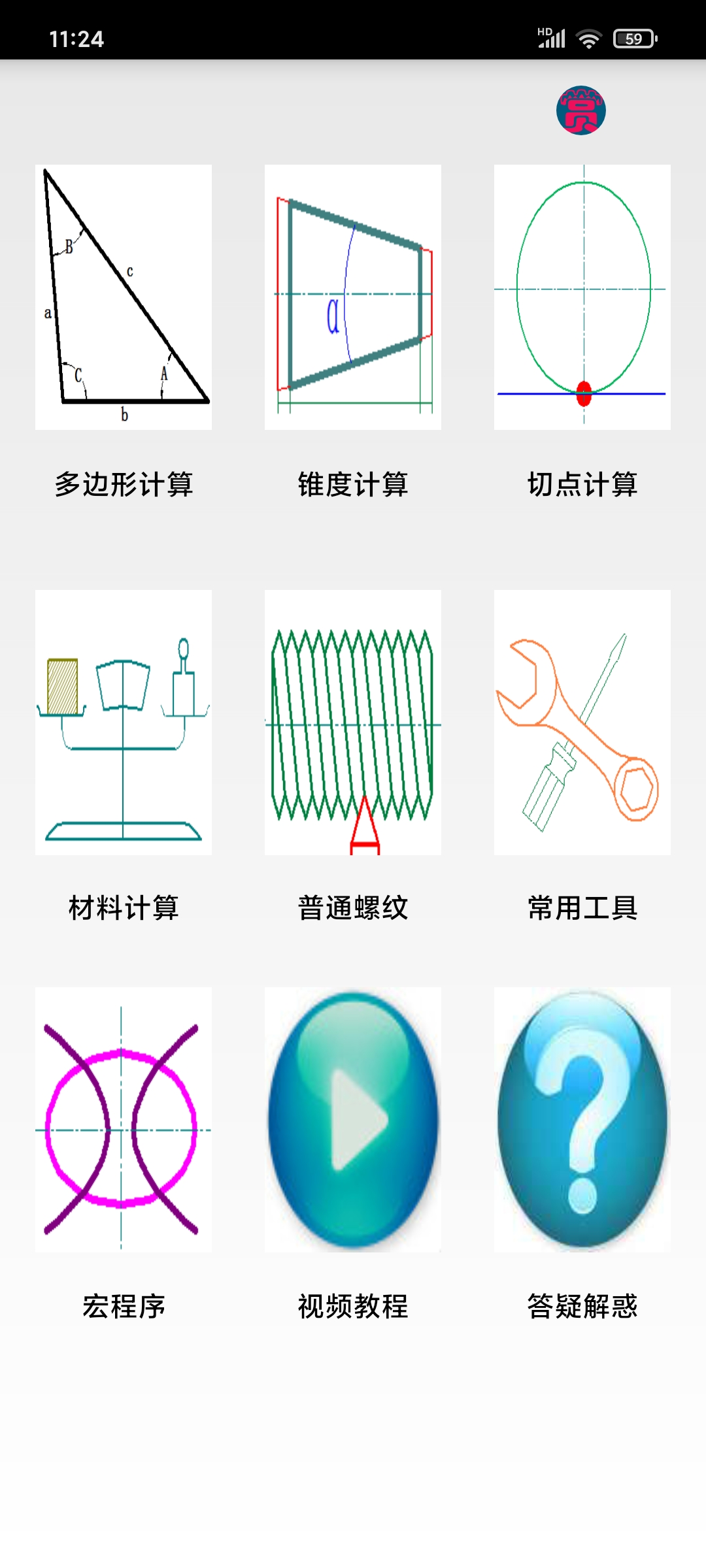Launch the 材料计算 material calculator
This screenshot has height=1568, width=706.
pos(124,722)
